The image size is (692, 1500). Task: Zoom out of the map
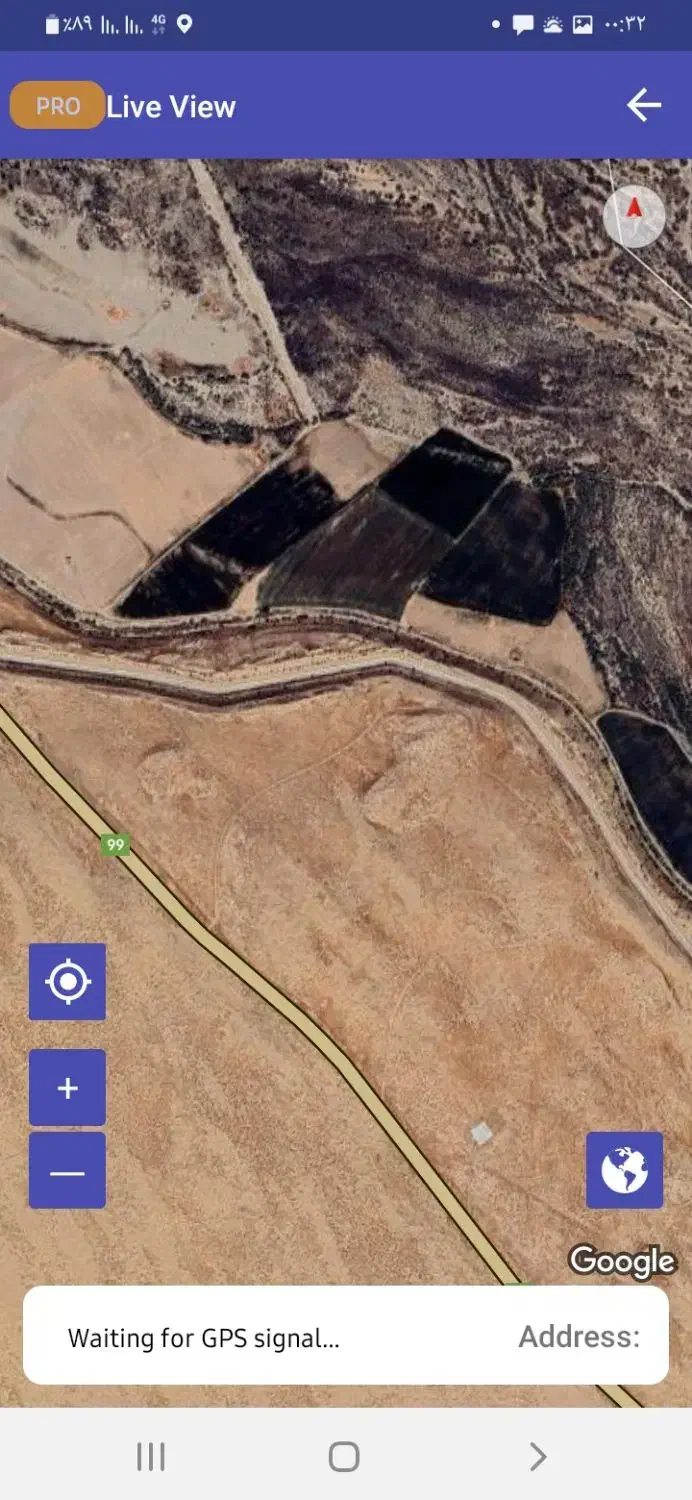pyautogui.click(x=67, y=1171)
